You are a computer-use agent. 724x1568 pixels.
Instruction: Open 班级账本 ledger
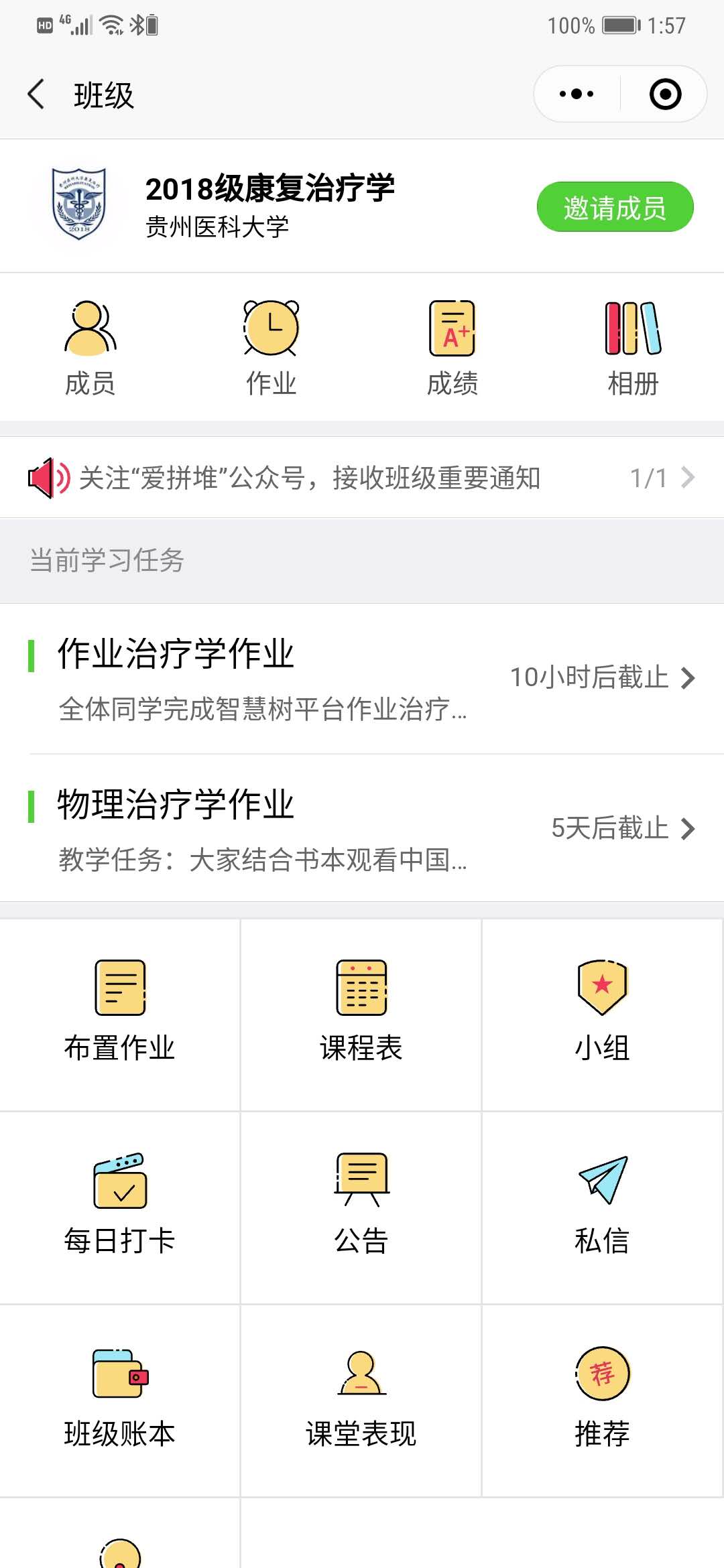[120, 1400]
